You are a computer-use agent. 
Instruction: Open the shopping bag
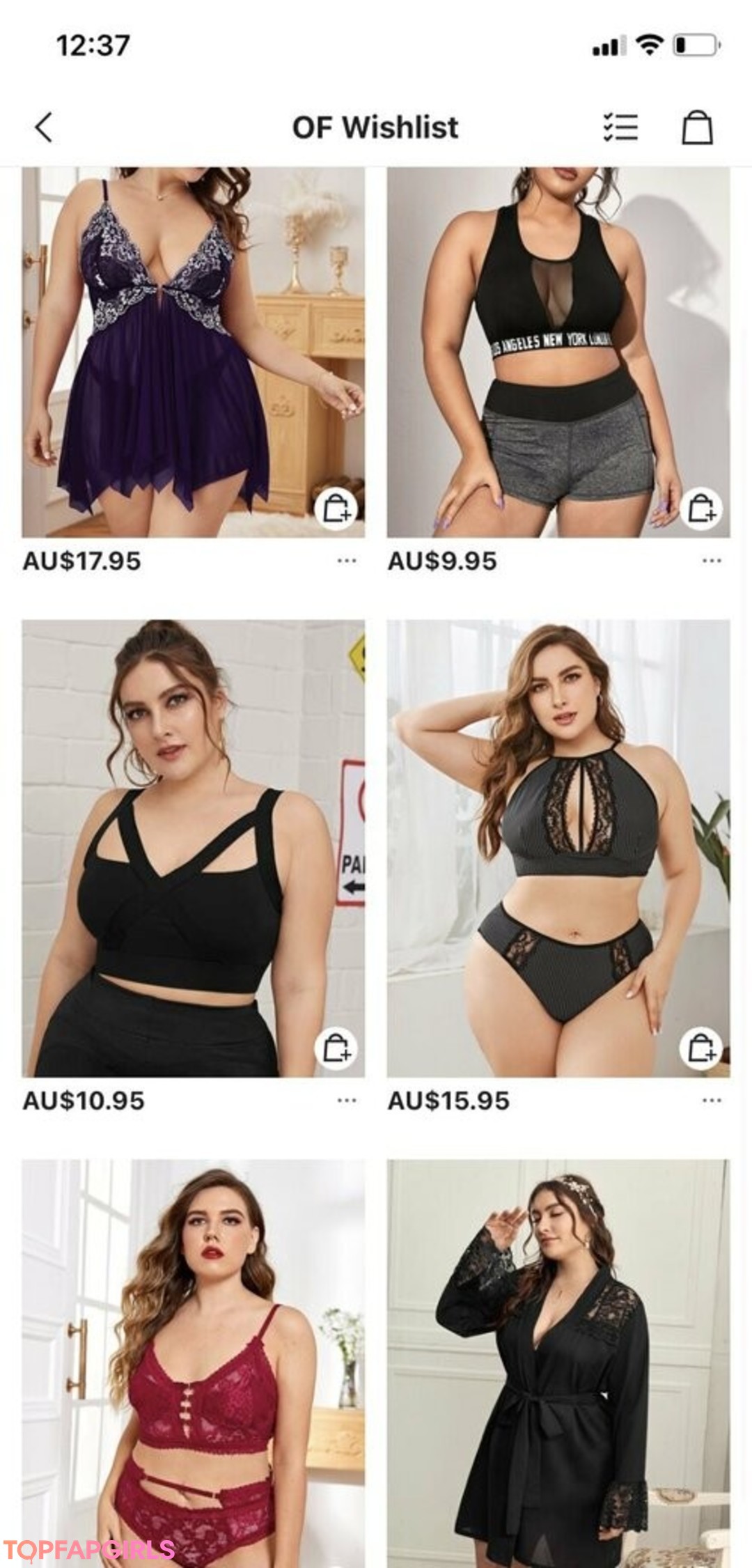696,127
